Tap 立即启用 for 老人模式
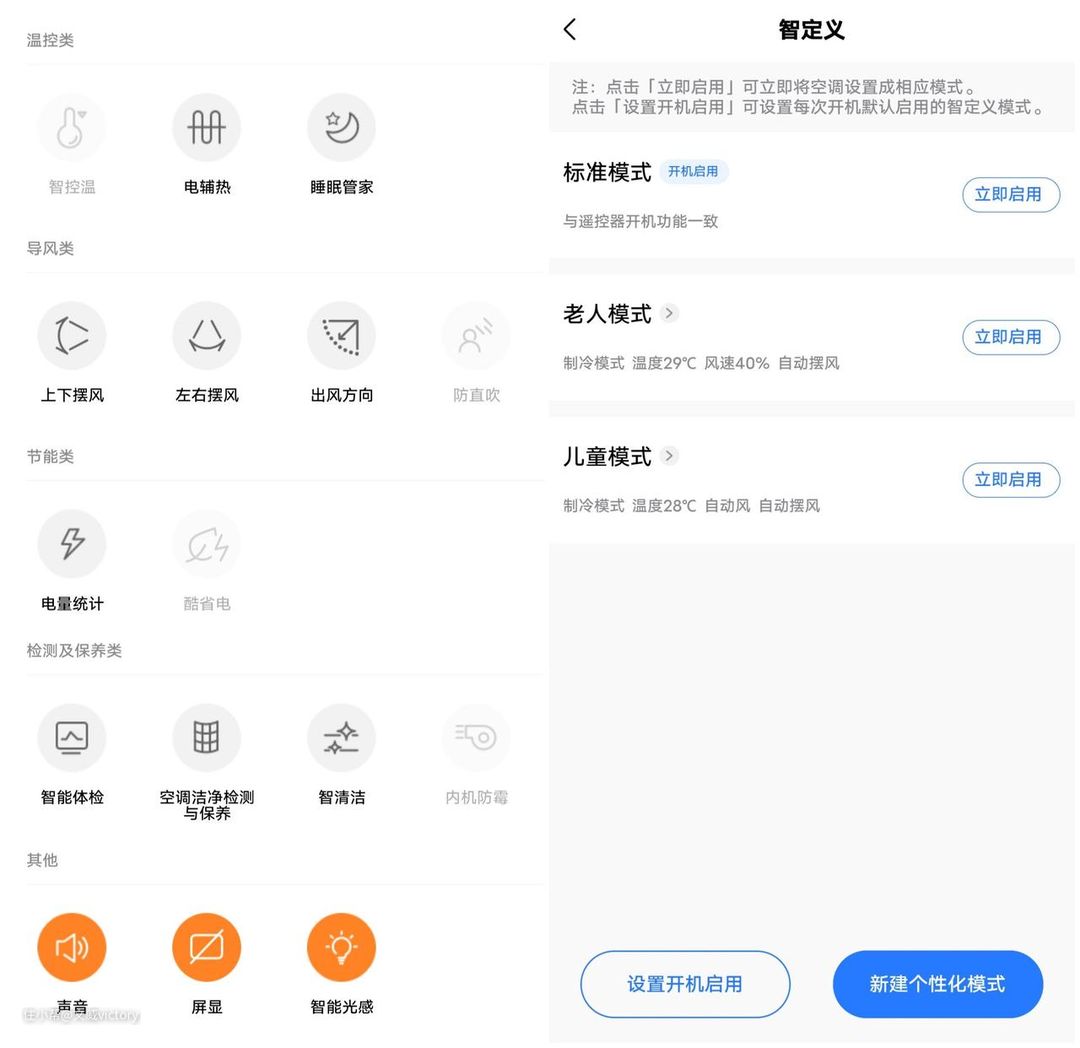1080x1048 pixels. pyautogui.click(x=1010, y=337)
